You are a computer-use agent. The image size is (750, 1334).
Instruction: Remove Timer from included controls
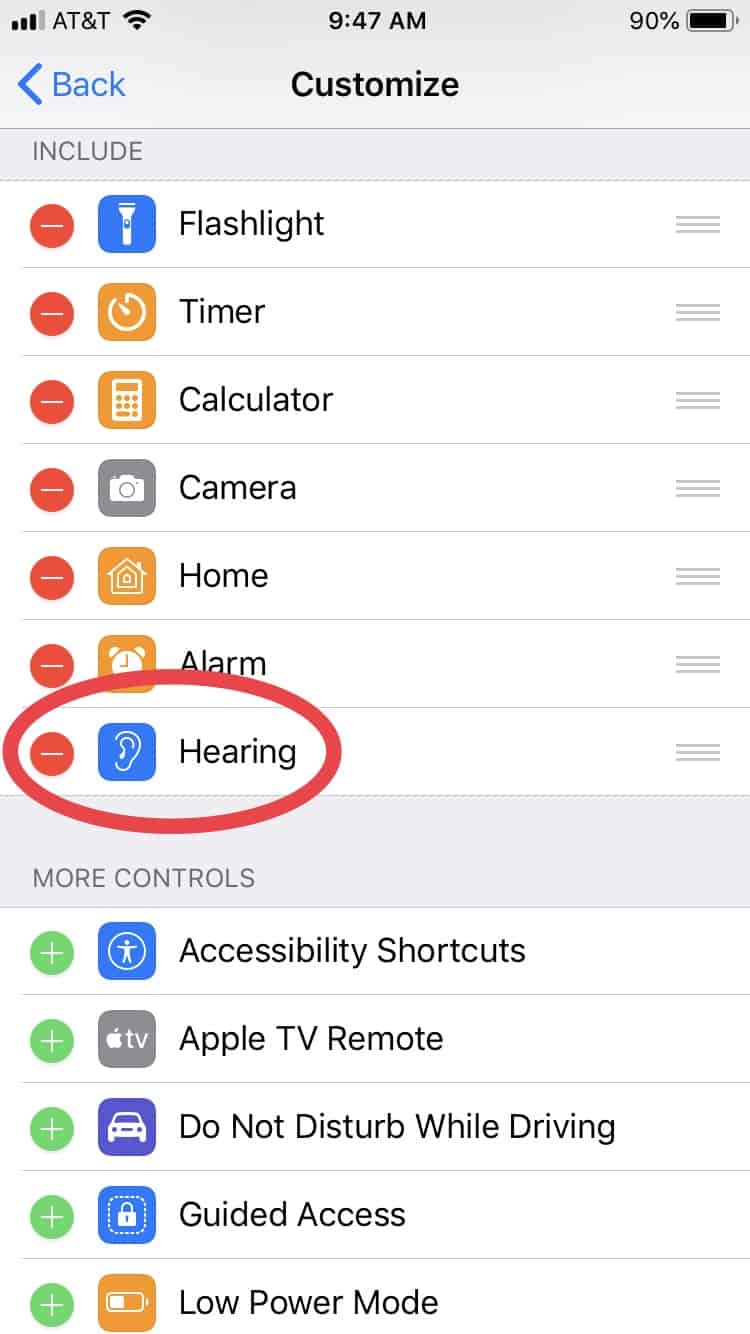pos(51,312)
